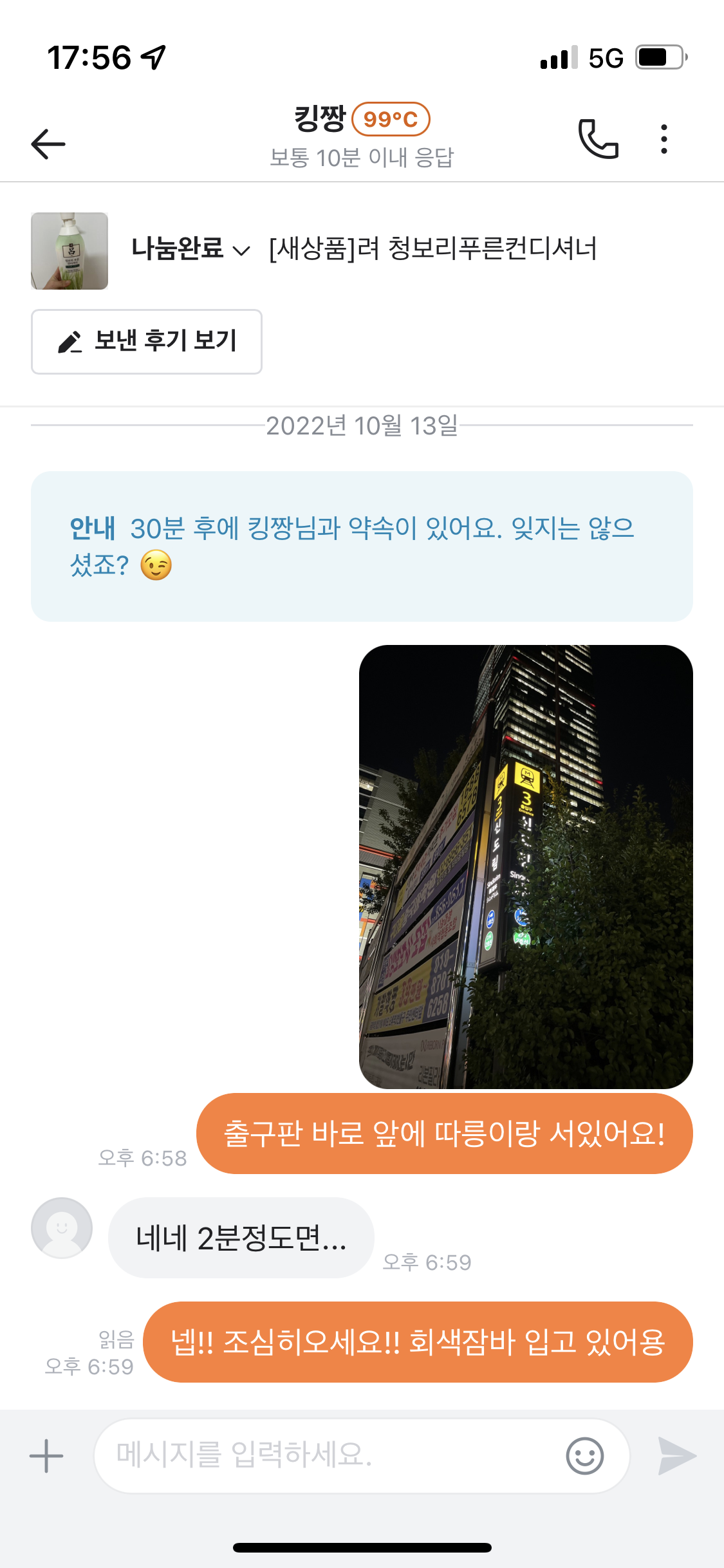Open the 나눔완료 status dropdown
The width and height of the screenshot is (724, 1568).
(190, 250)
